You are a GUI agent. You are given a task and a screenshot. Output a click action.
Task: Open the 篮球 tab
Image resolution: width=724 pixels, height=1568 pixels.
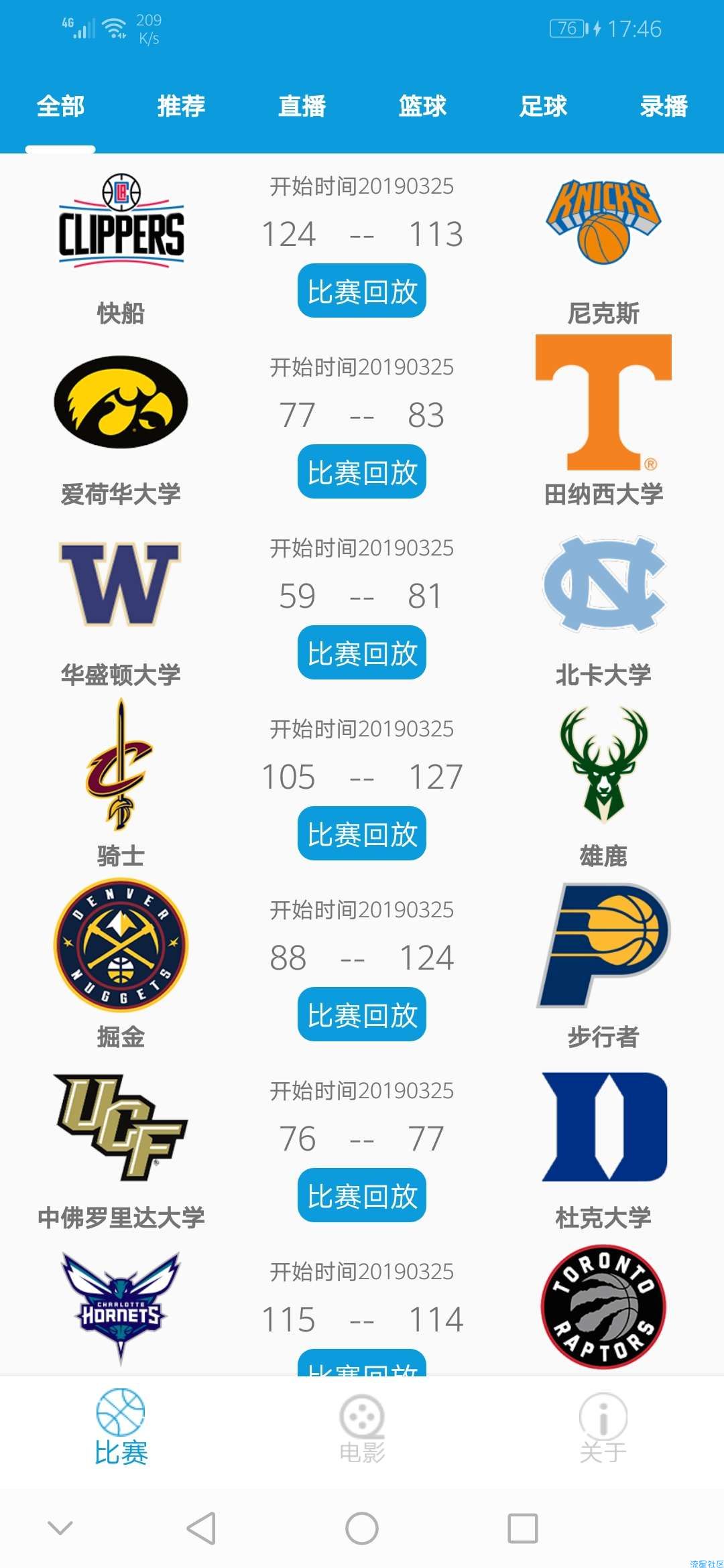422,106
